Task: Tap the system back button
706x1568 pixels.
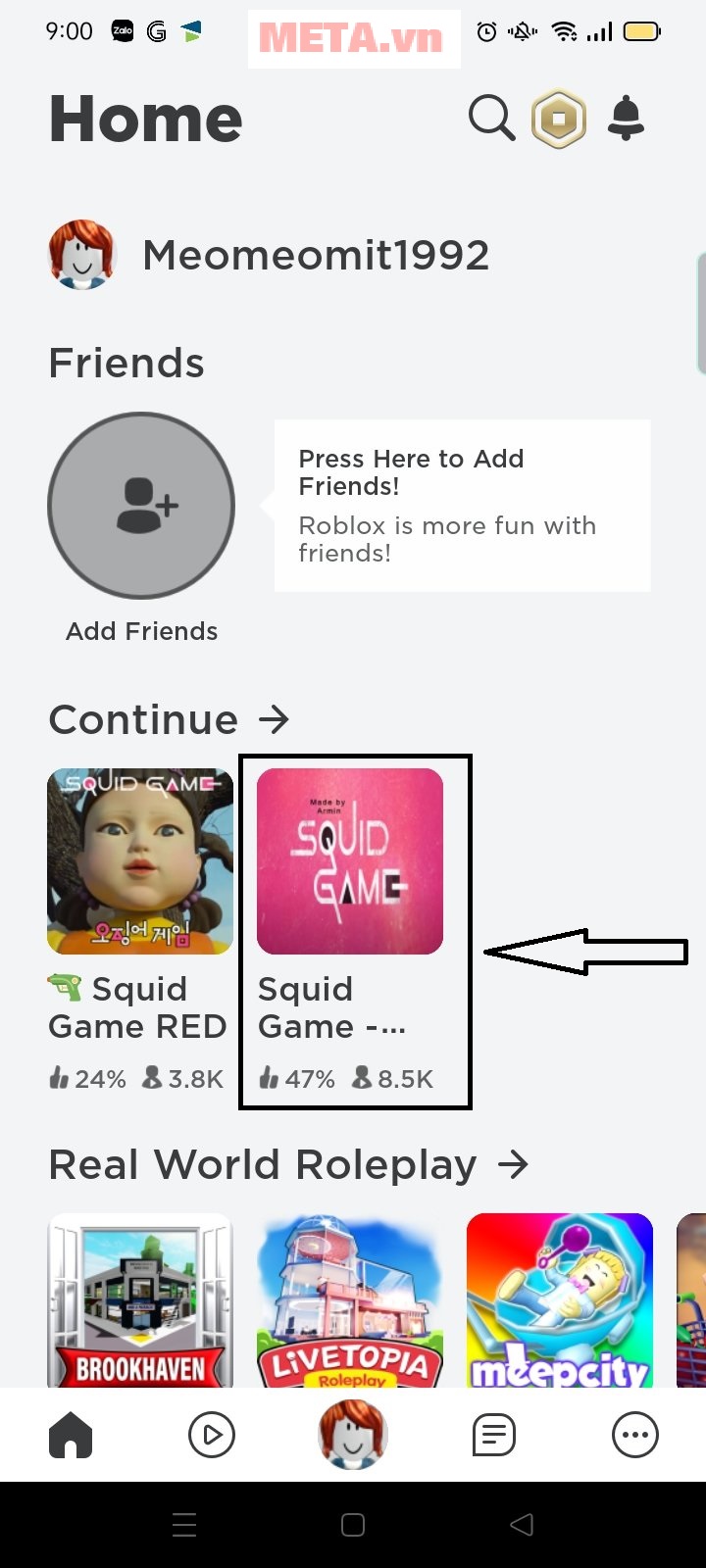Action: click(523, 1524)
